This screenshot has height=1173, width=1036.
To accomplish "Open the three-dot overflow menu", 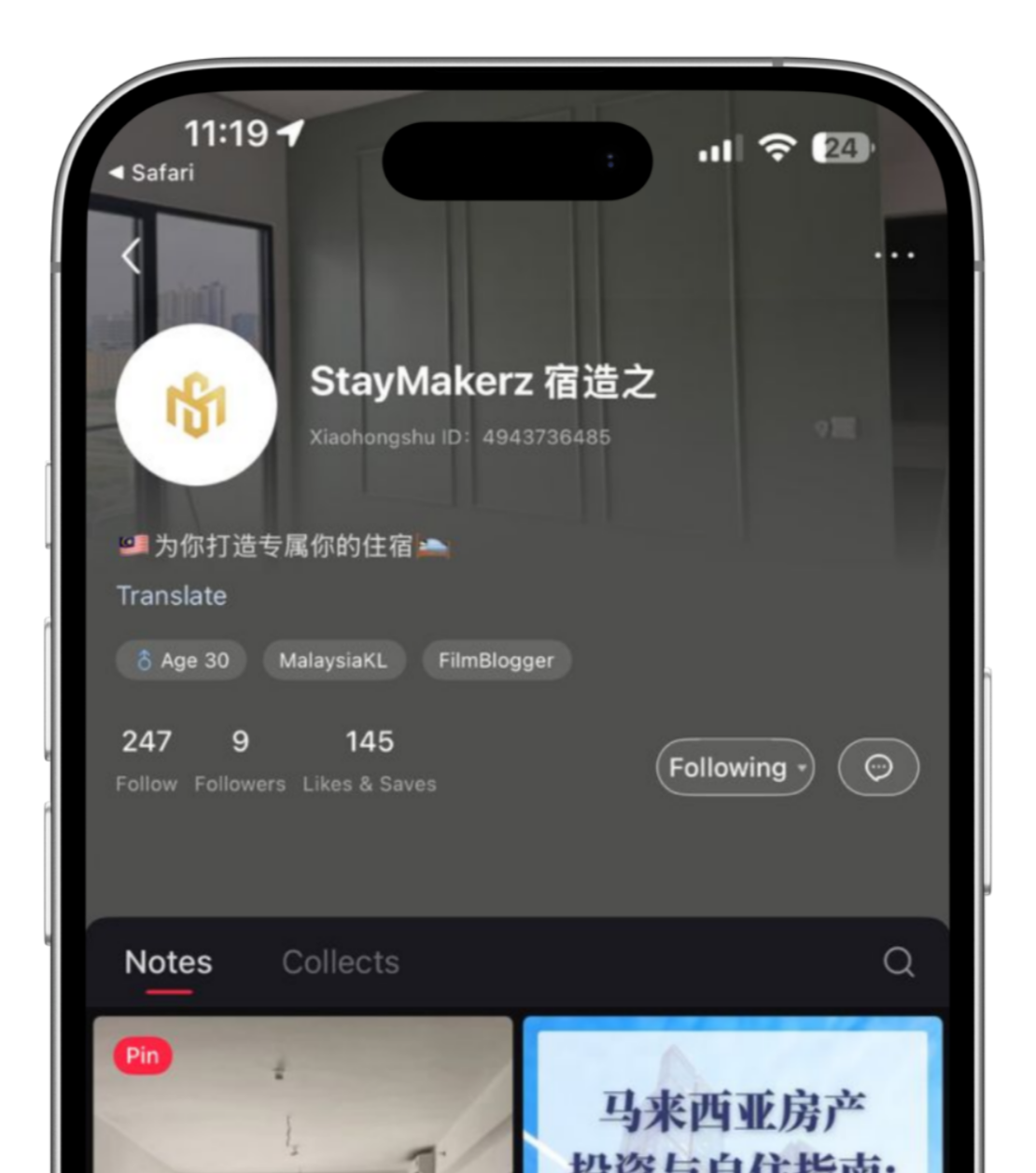I will (x=894, y=255).
